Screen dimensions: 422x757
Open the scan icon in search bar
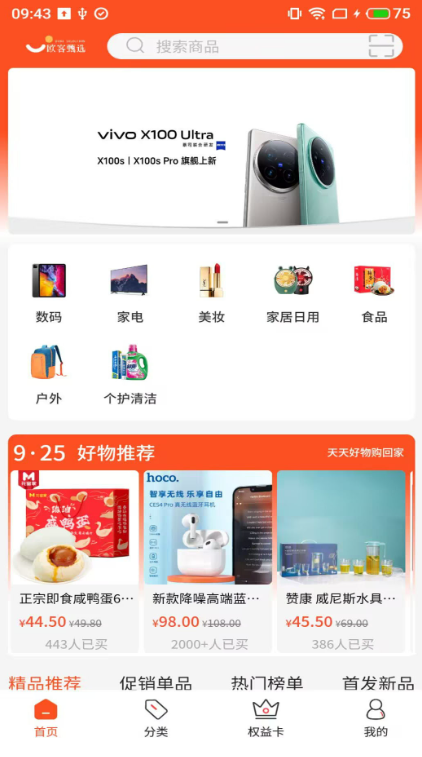point(381,46)
